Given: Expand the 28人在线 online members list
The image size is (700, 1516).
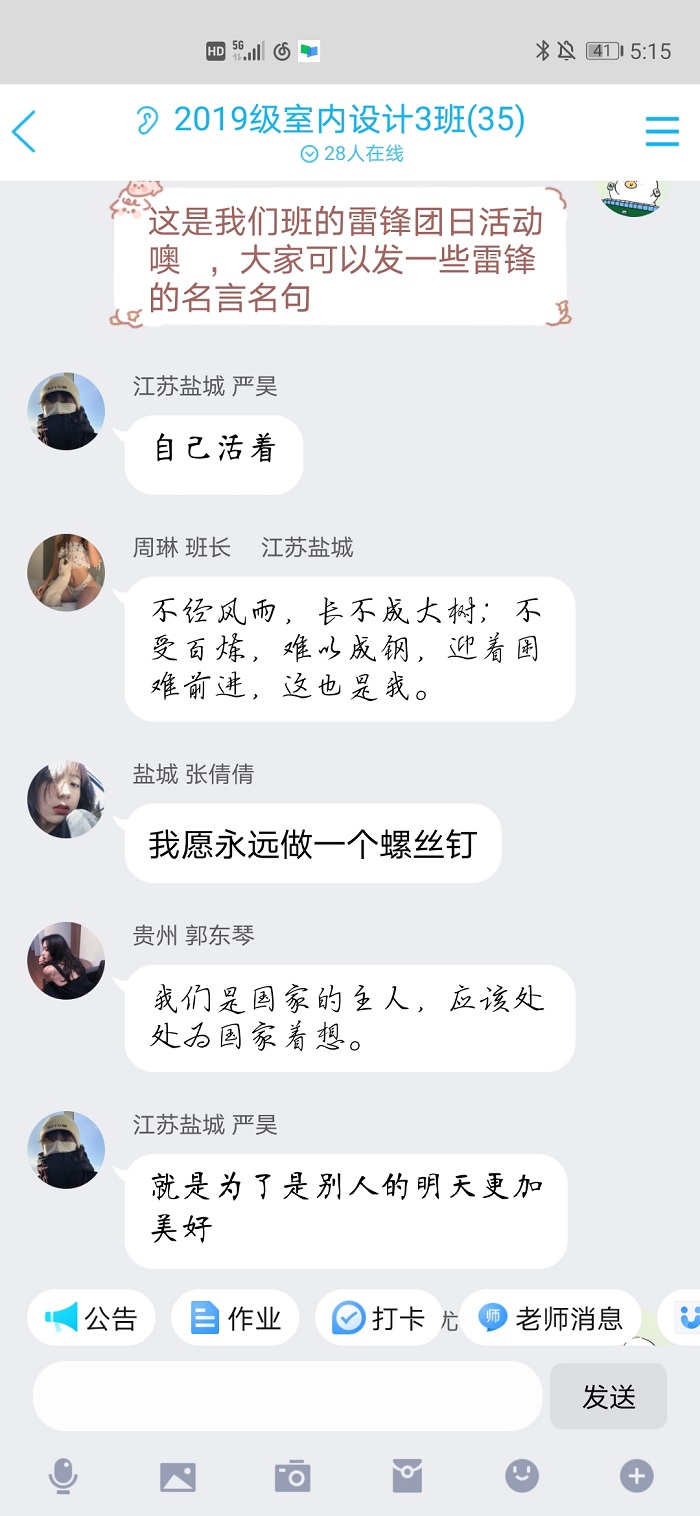Looking at the screenshot, I should pyautogui.click(x=352, y=154).
